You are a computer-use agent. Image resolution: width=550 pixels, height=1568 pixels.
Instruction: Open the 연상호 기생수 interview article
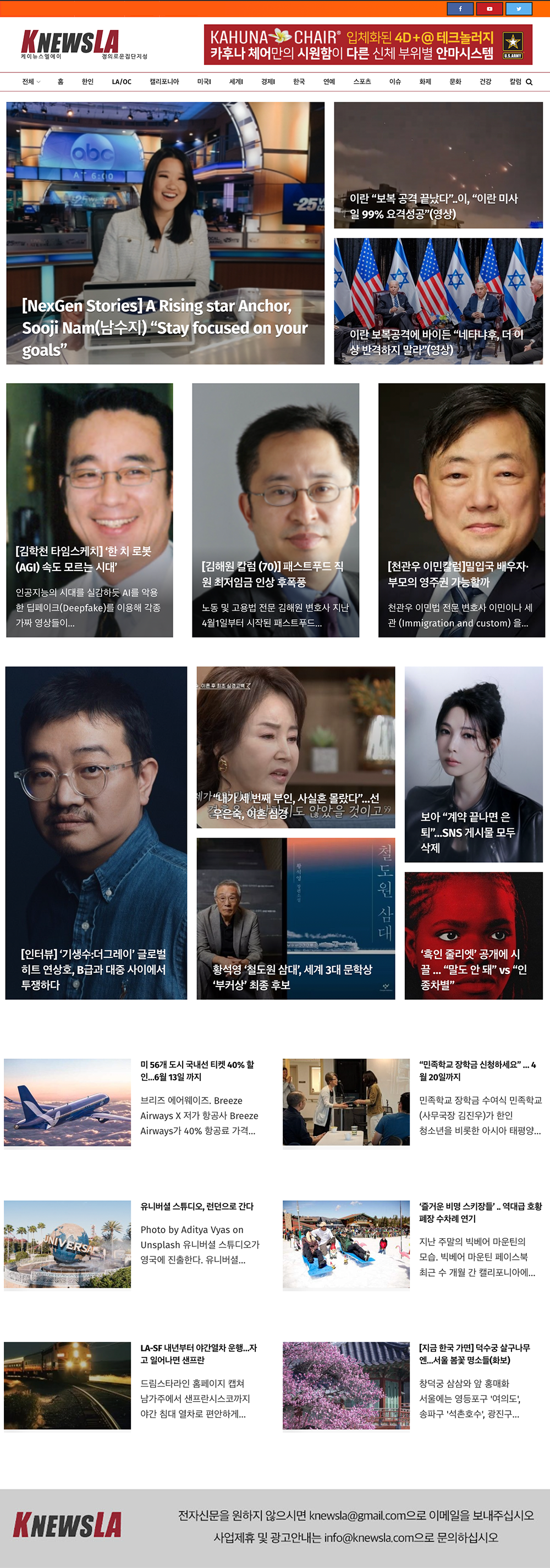[x=94, y=969]
